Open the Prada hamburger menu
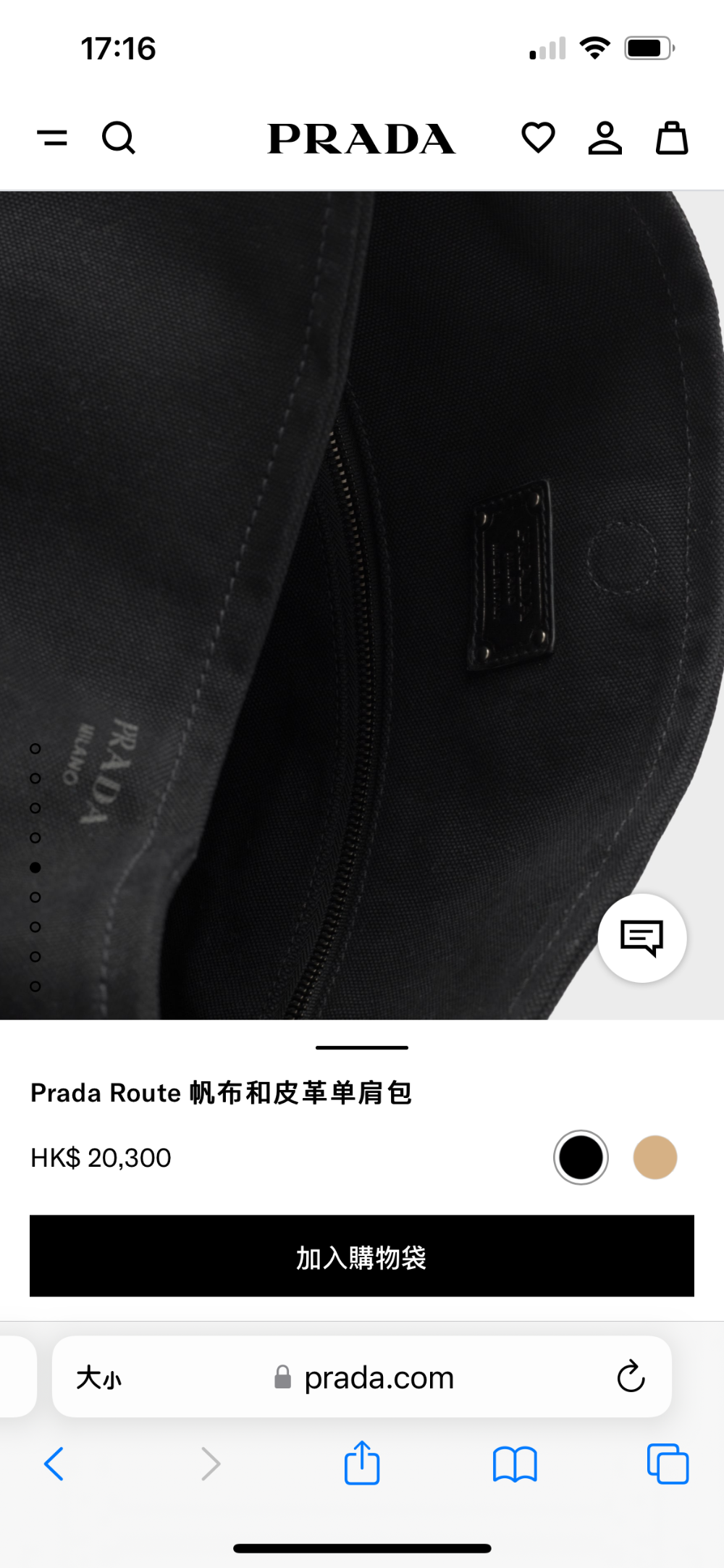 52,138
